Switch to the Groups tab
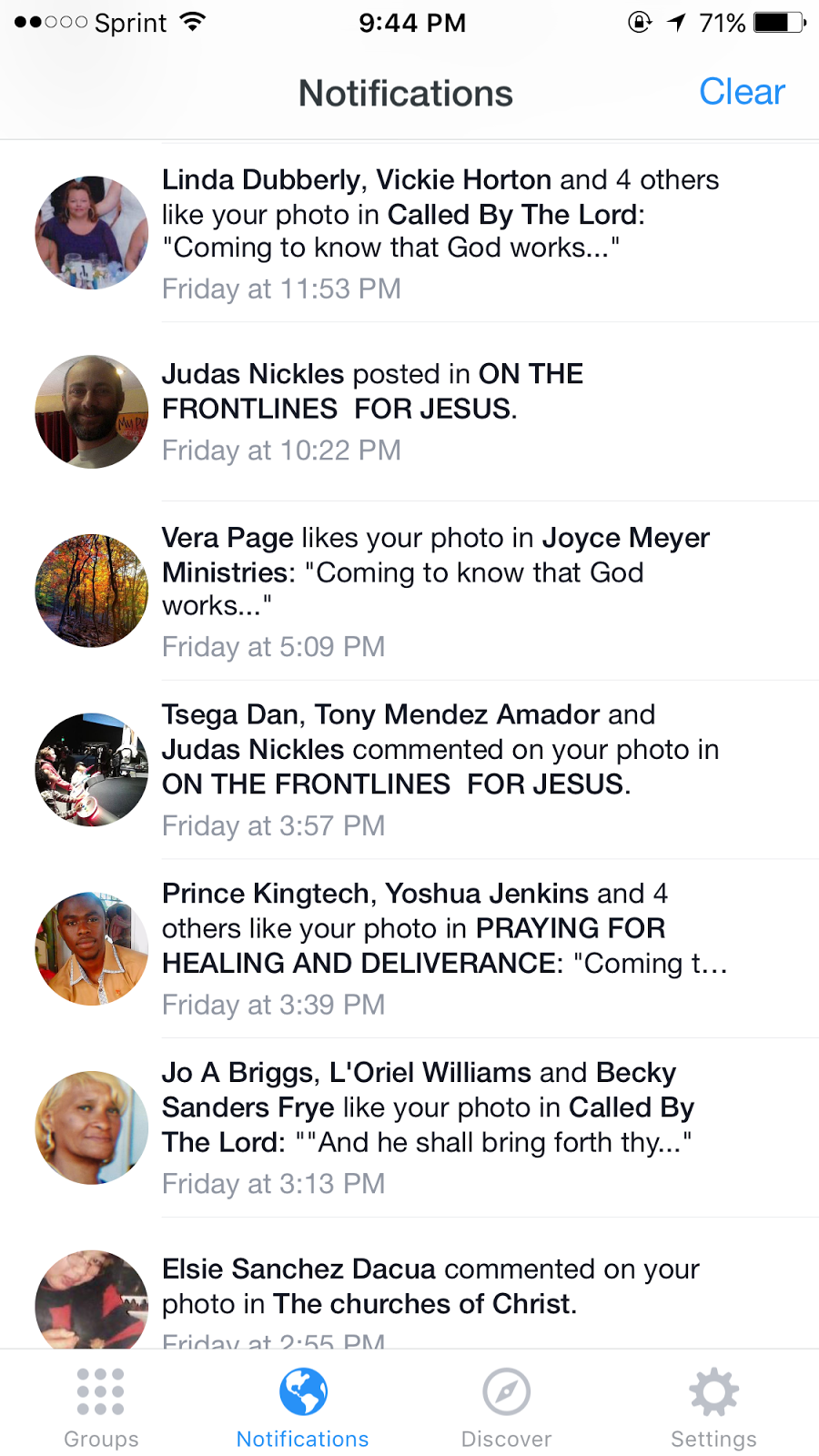Image resolution: width=819 pixels, height=1456 pixels. tap(101, 1408)
